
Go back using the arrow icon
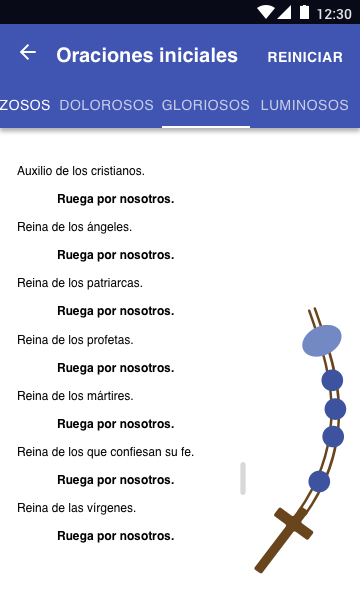click(28, 52)
